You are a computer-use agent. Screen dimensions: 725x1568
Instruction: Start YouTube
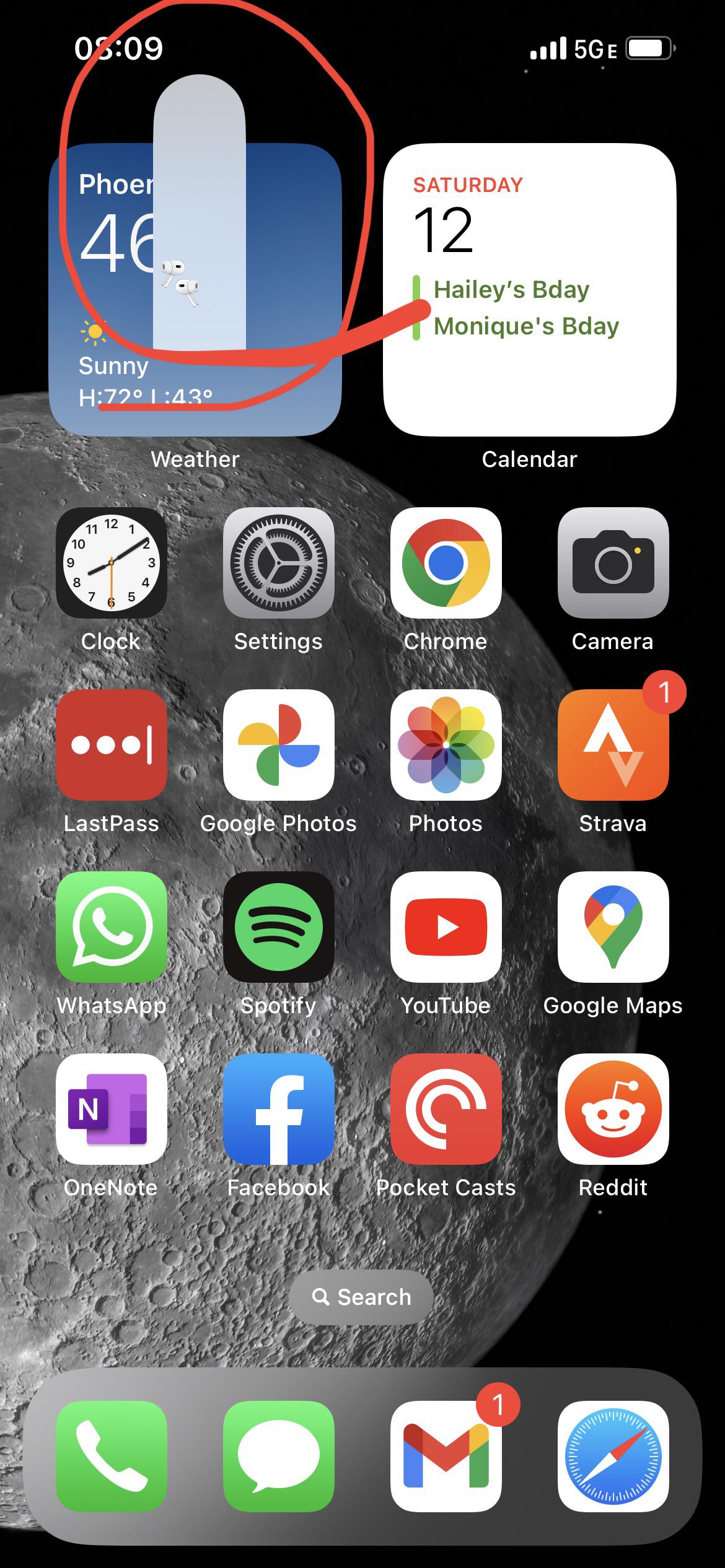click(447, 927)
